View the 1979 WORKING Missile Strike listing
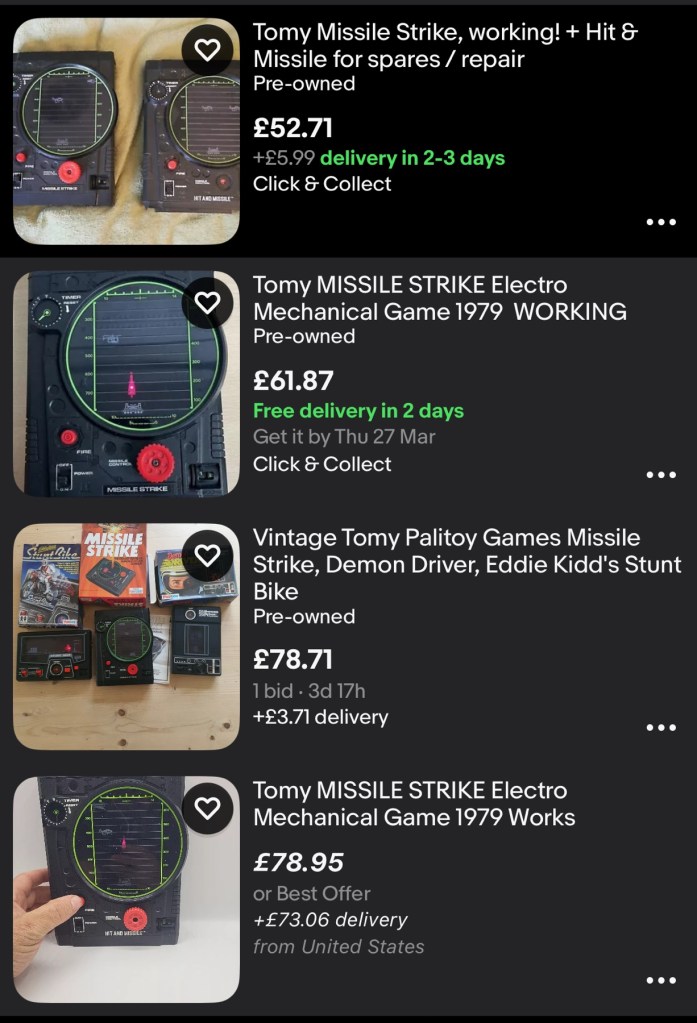 click(x=439, y=298)
